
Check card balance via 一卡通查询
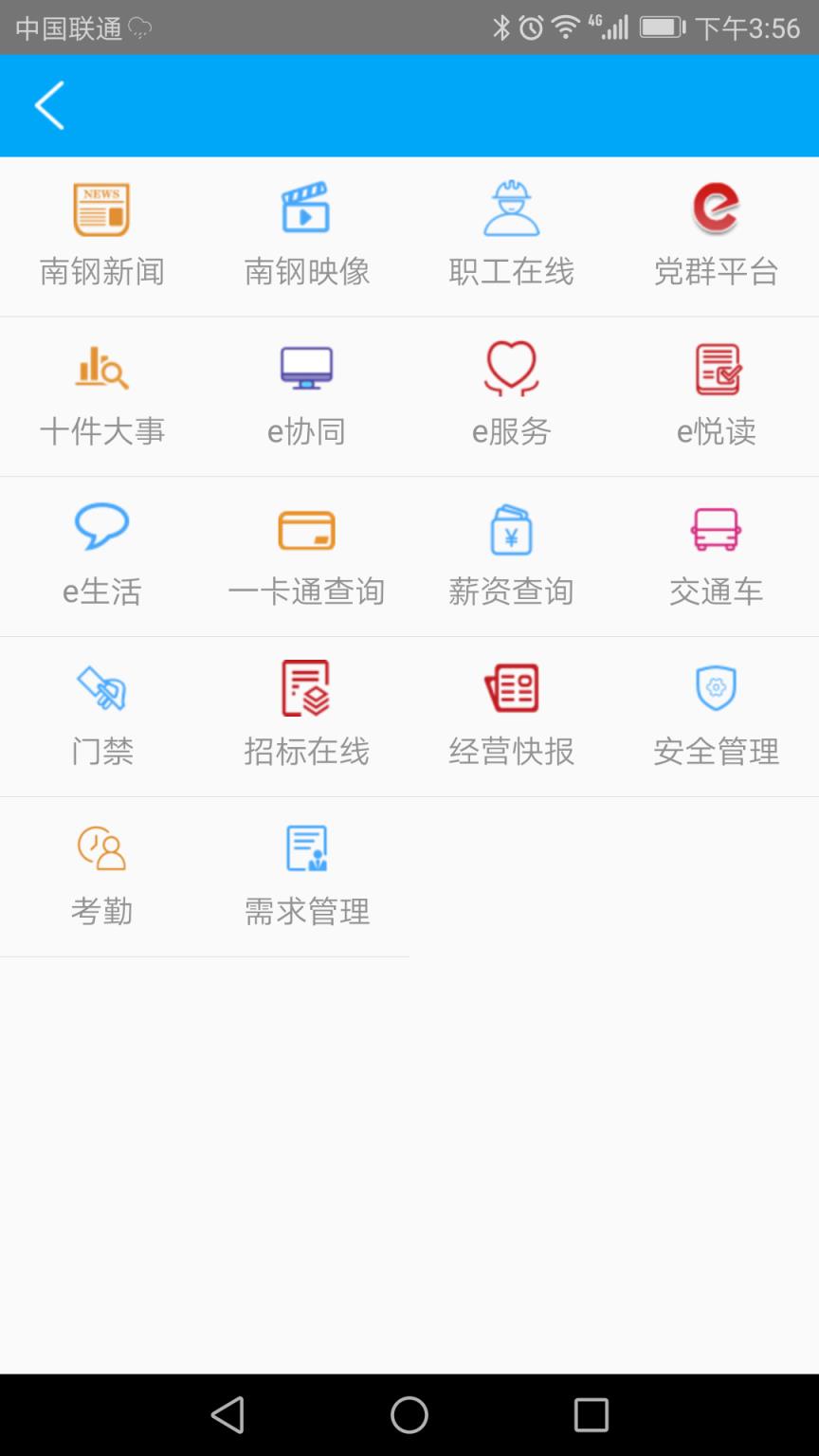pos(306,555)
